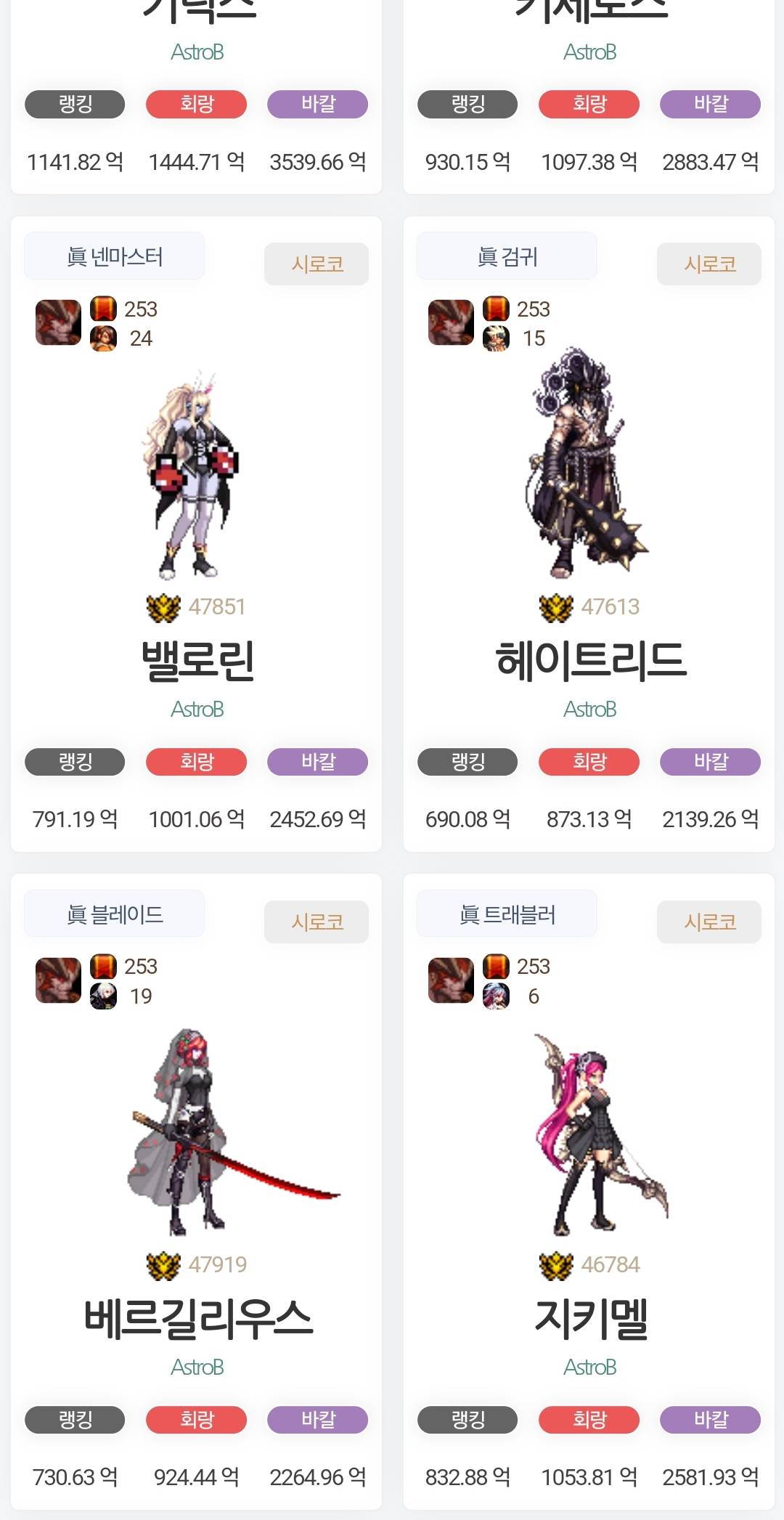Select the 시로코 button on 베르길리우스's card
784x1520 pixels.
click(x=317, y=922)
